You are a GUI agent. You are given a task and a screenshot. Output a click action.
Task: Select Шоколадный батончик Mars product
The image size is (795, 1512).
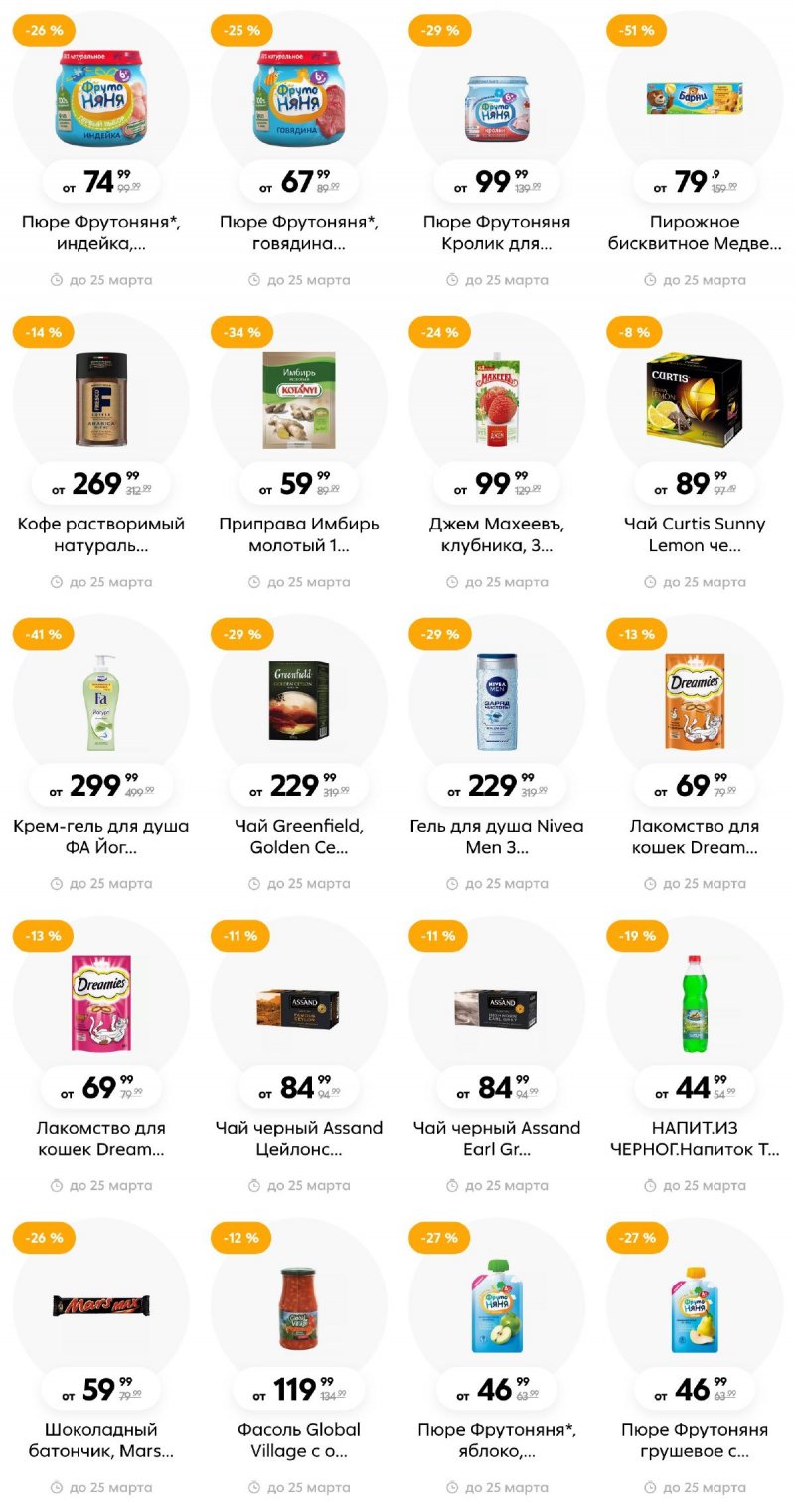pos(100,1307)
